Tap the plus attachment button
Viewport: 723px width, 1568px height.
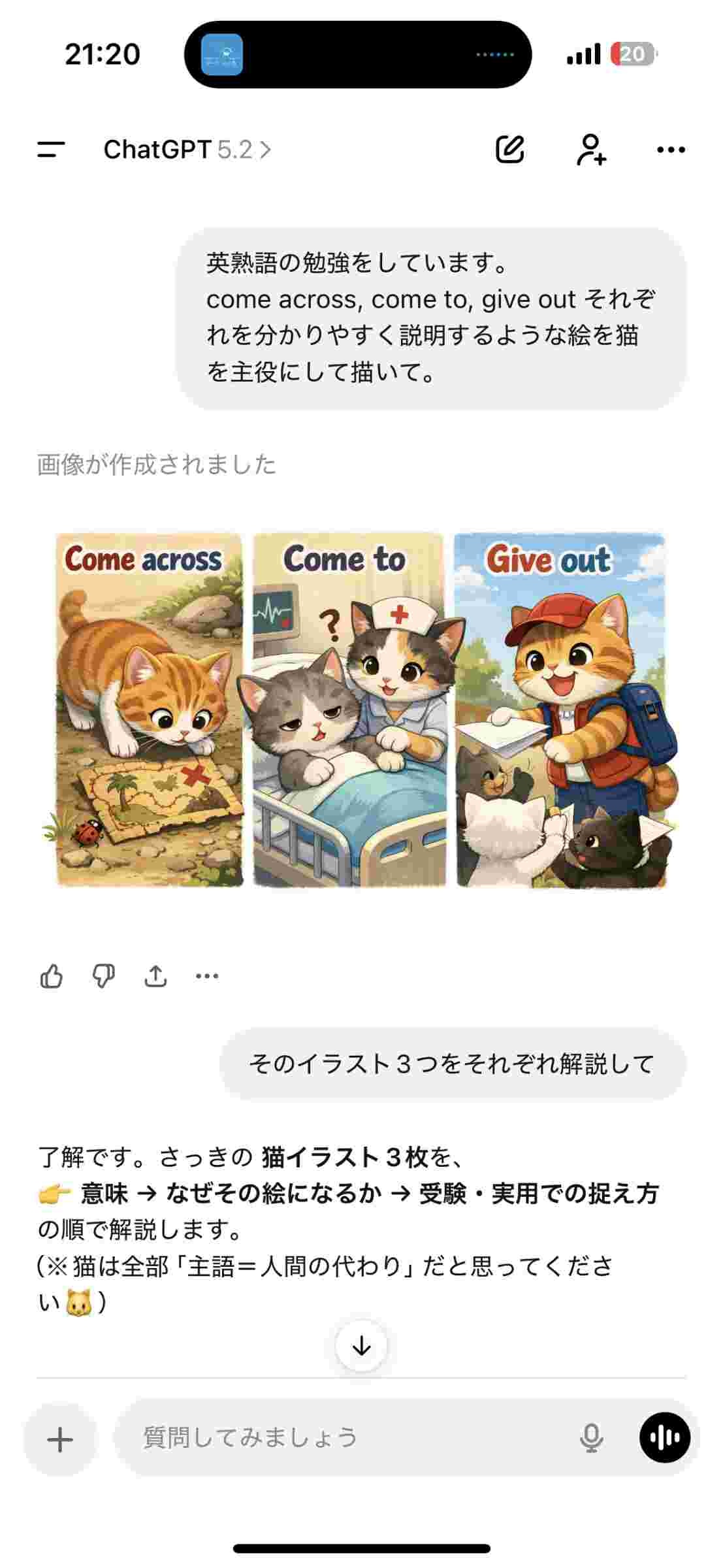60,1438
